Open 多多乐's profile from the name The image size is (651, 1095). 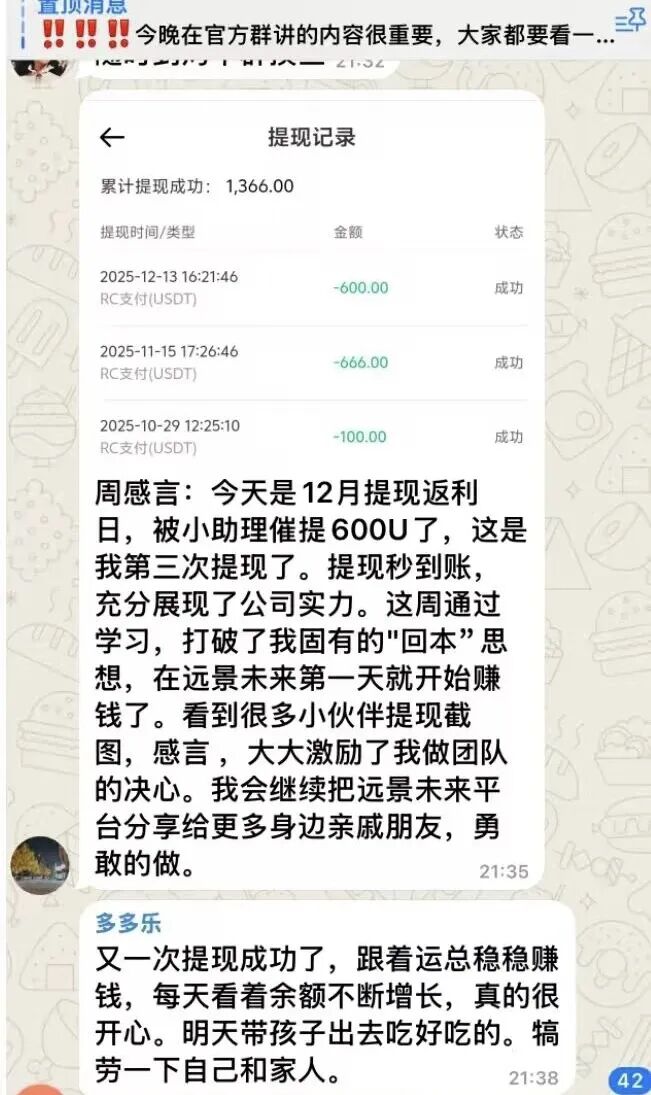(x=128, y=922)
